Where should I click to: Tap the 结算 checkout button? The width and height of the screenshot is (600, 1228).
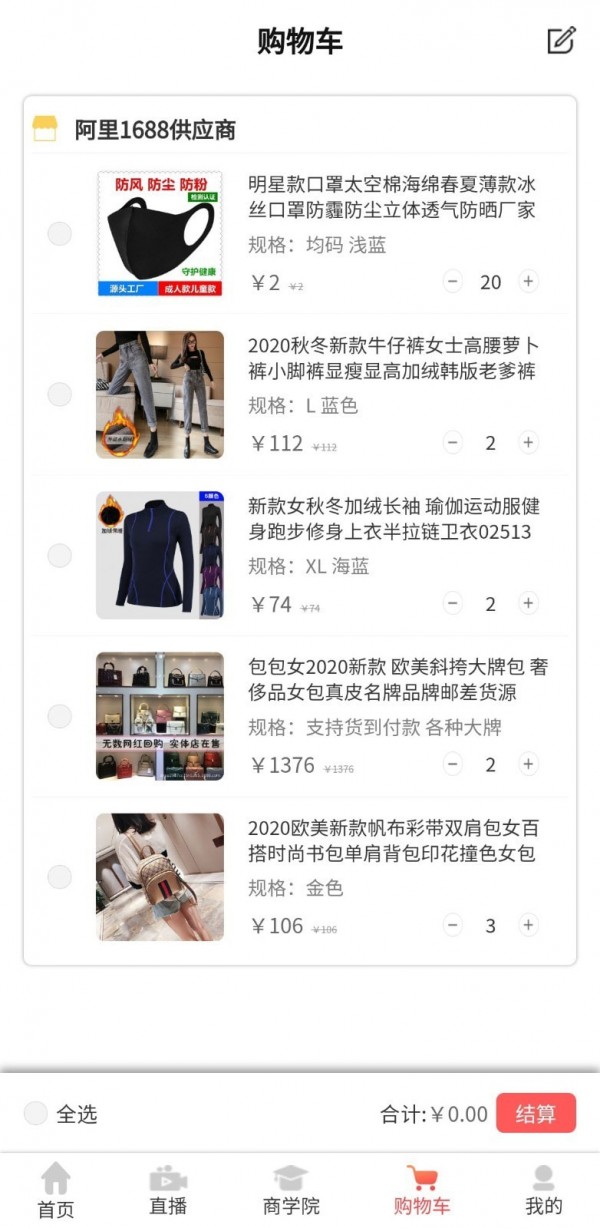(535, 1113)
